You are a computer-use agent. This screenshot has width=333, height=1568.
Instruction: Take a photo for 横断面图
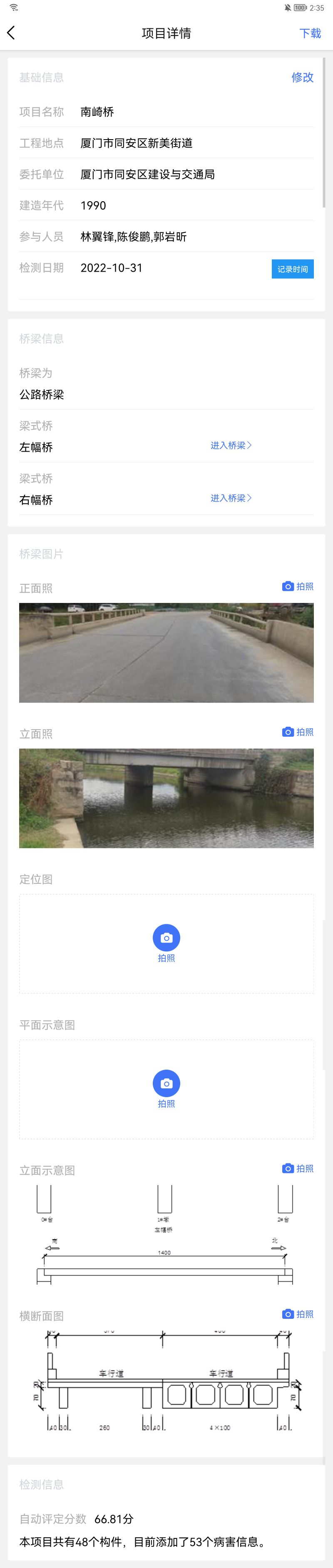point(298,1313)
